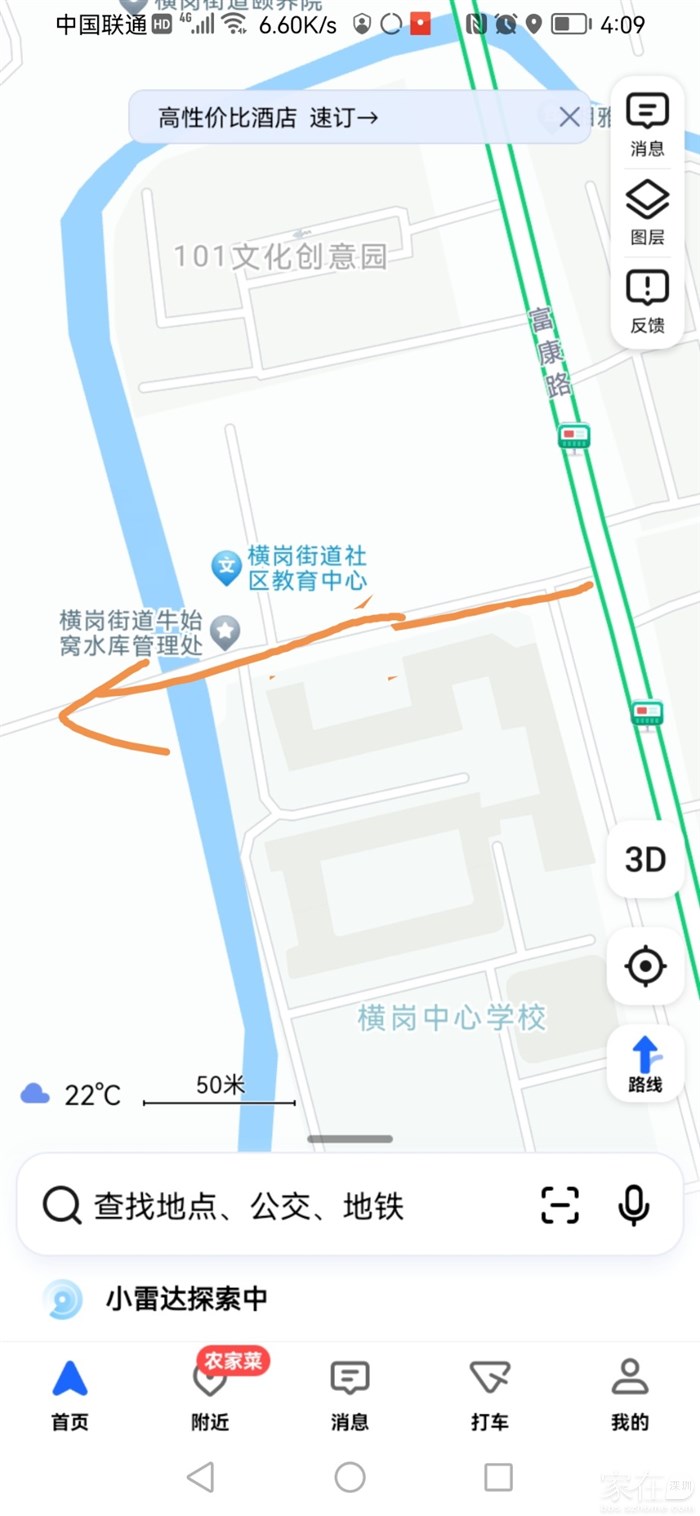The height and width of the screenshot is (1516, 700).
Task: Tap the 反馈 feedback button
Action: click(647, 300)
